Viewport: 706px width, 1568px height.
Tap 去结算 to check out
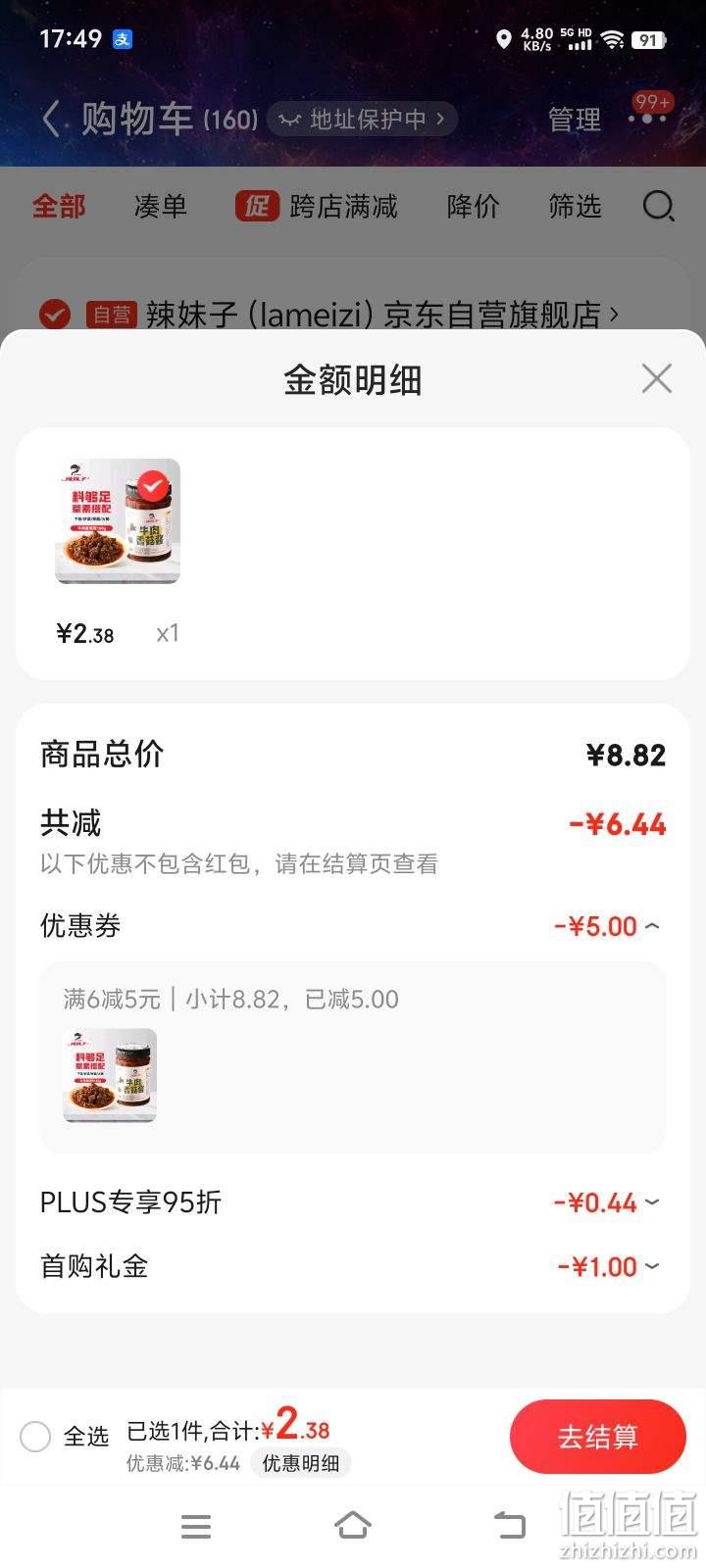click(597, 1437)
